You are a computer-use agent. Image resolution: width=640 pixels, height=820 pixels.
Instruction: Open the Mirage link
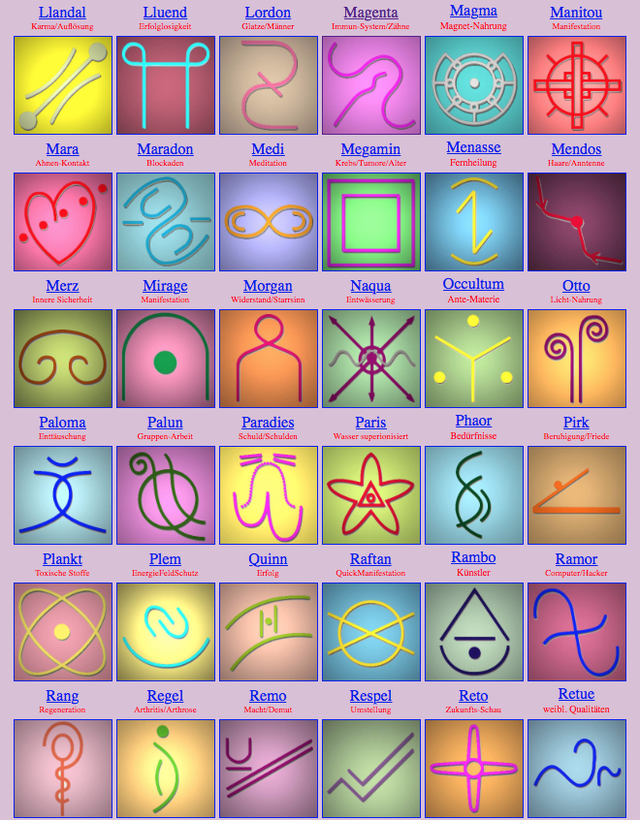165,286
